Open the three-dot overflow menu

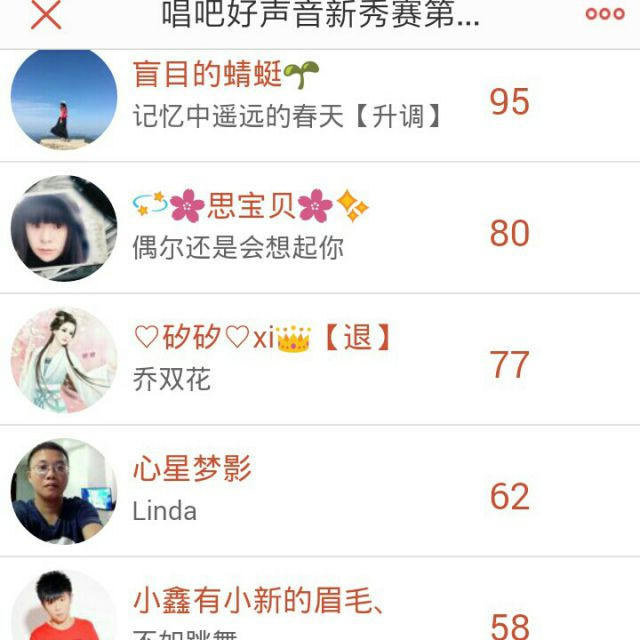(604, 14)
